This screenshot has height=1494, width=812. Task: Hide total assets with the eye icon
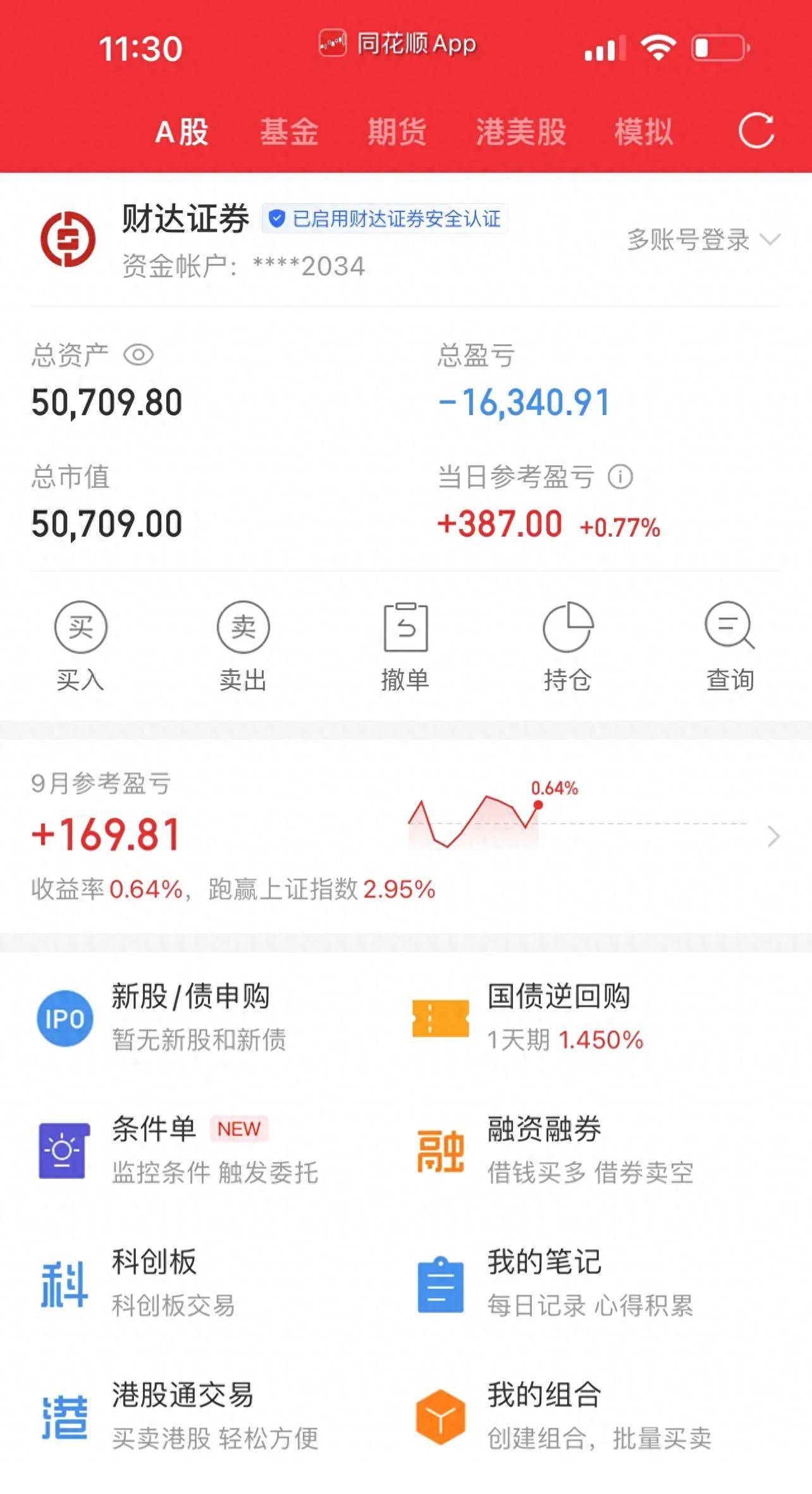point(138,355)
